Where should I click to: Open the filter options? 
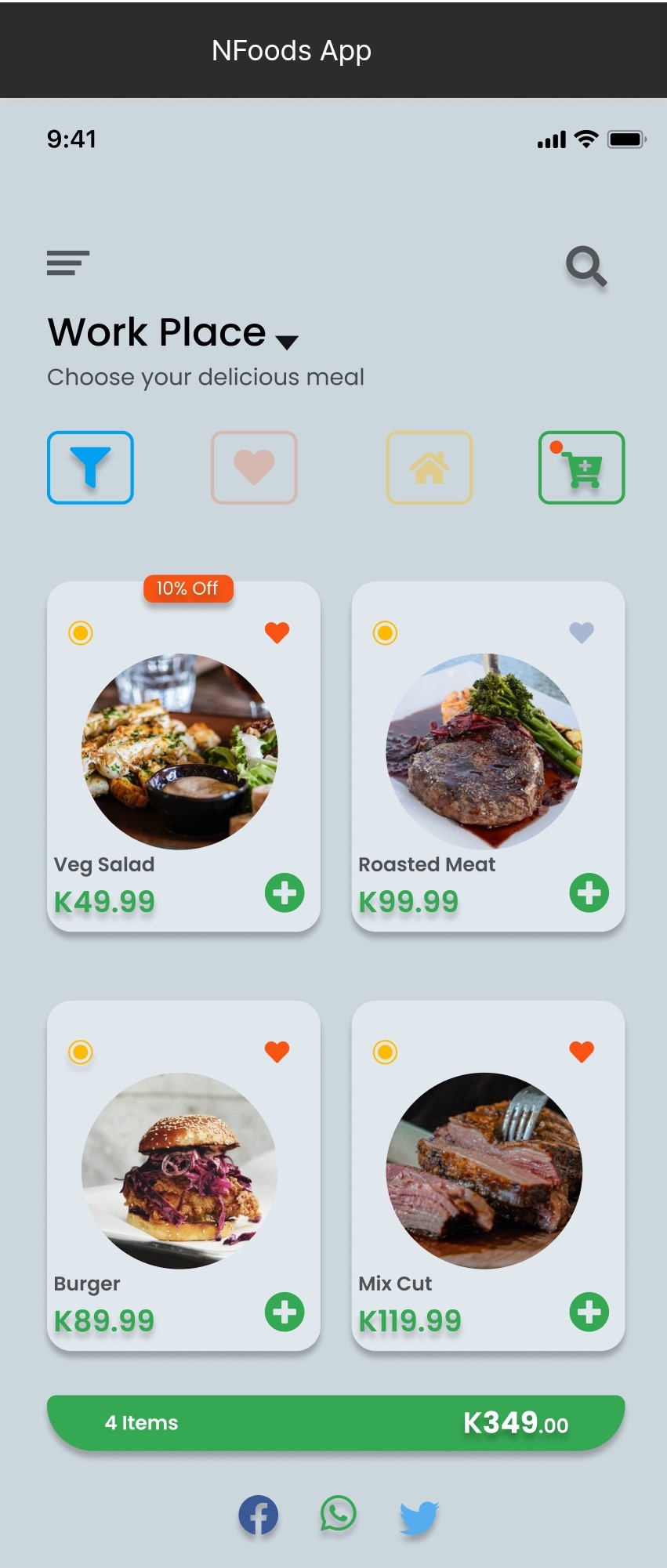(x=90, y=467)
